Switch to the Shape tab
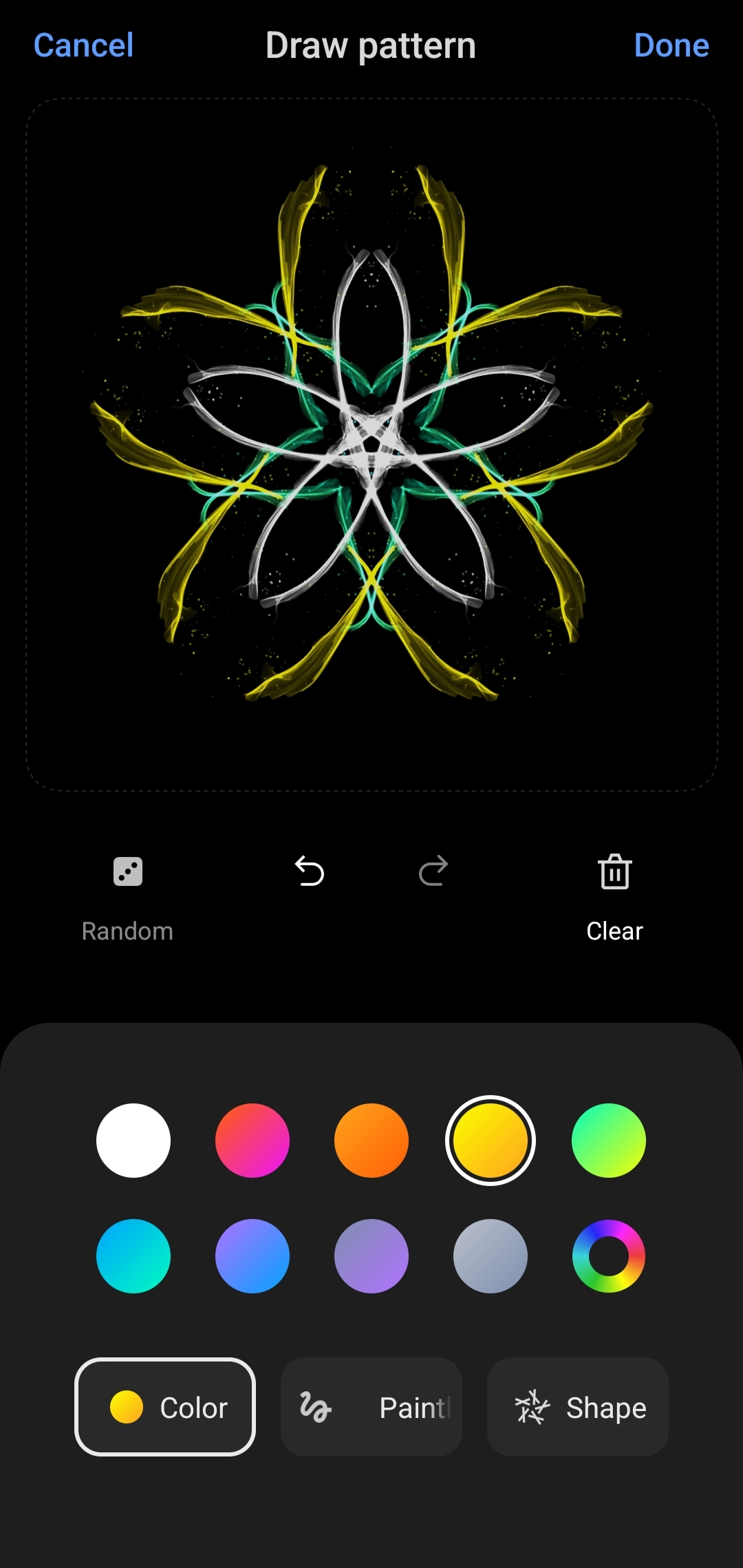Screen dimensions: 743x1568 [578, 1407]
